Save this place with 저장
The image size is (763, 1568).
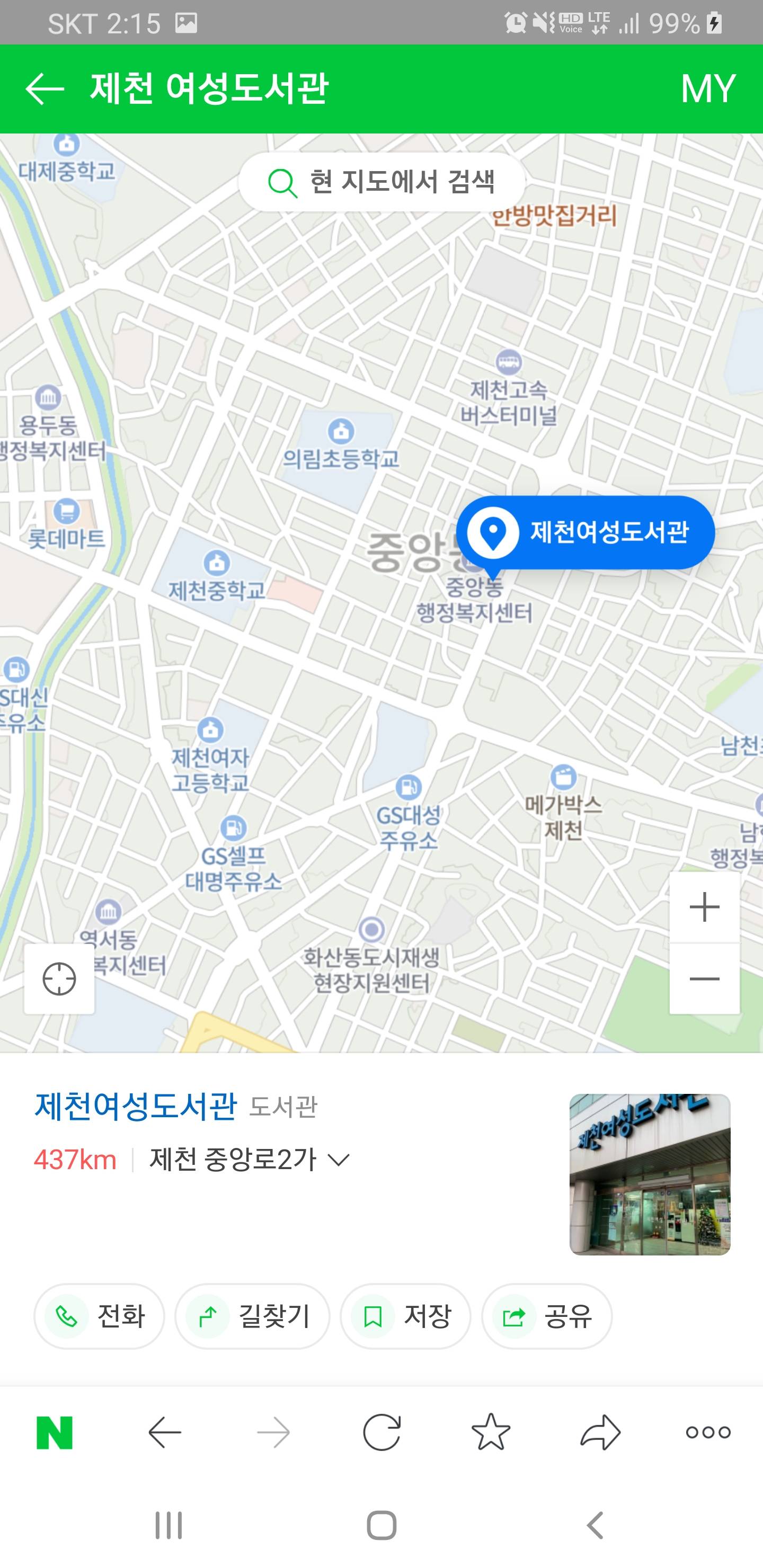[x=405, y=1316]
